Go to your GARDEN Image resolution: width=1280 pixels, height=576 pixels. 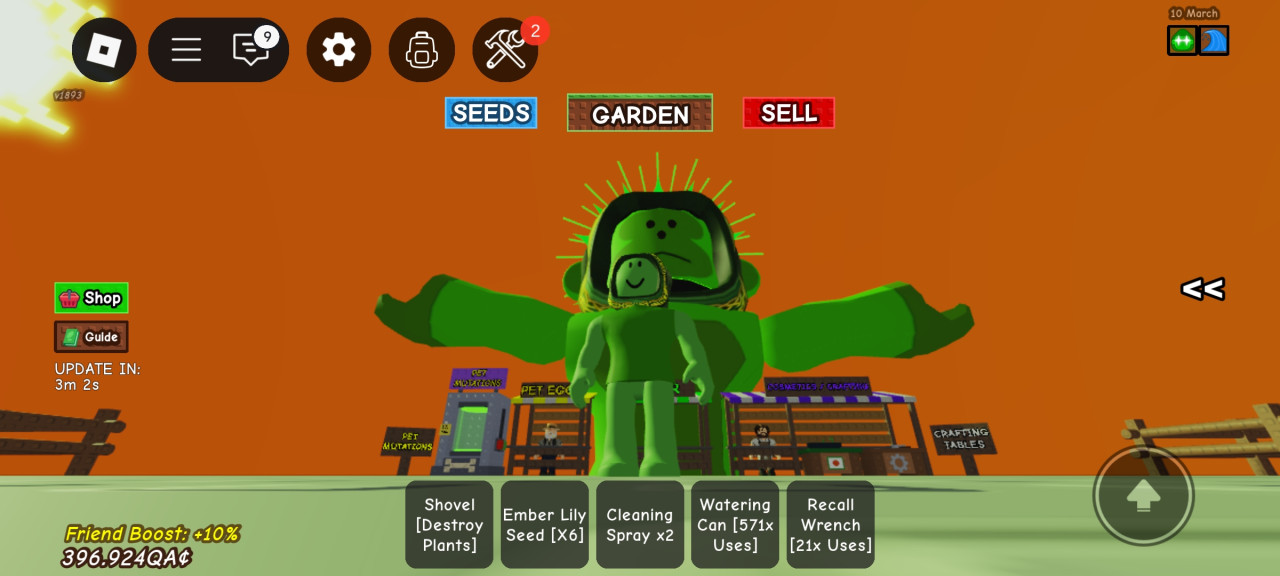coord(640,114)
